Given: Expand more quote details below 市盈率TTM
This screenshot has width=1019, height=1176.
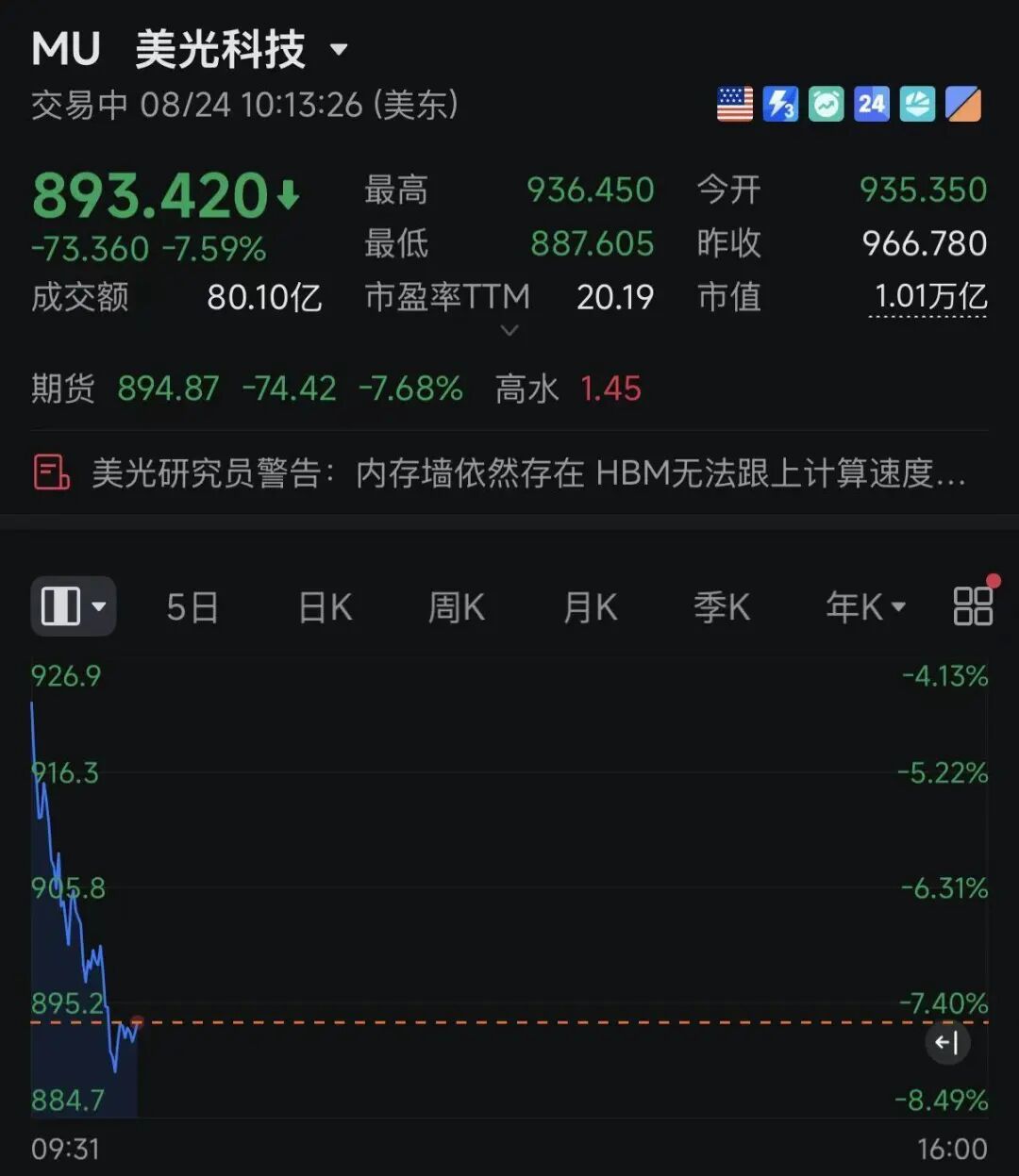Looking at the screenshot, I should [x=509, y=330].
